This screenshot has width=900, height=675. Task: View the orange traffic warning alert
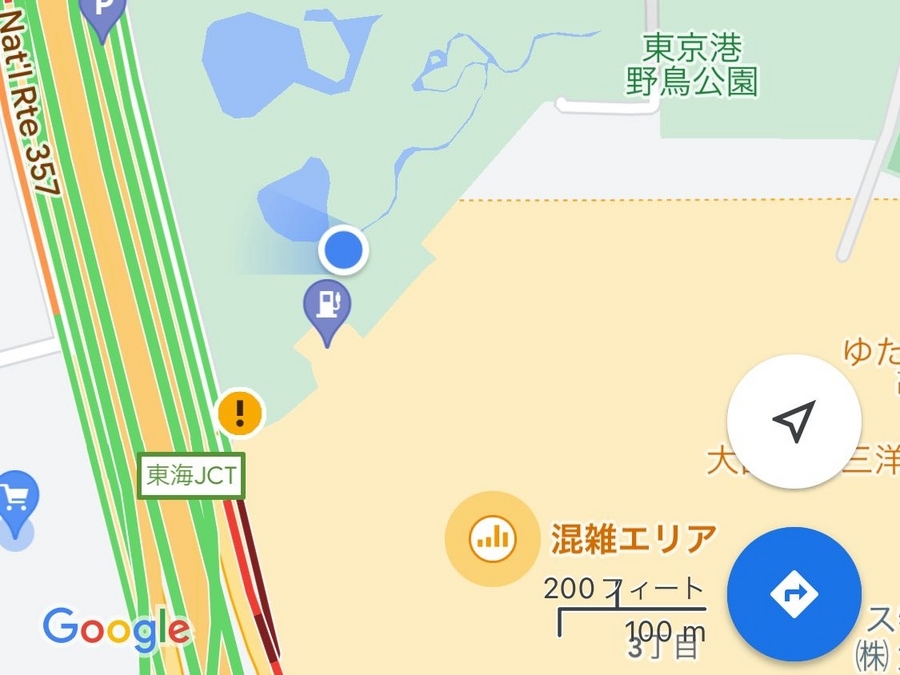click(240, 411)
